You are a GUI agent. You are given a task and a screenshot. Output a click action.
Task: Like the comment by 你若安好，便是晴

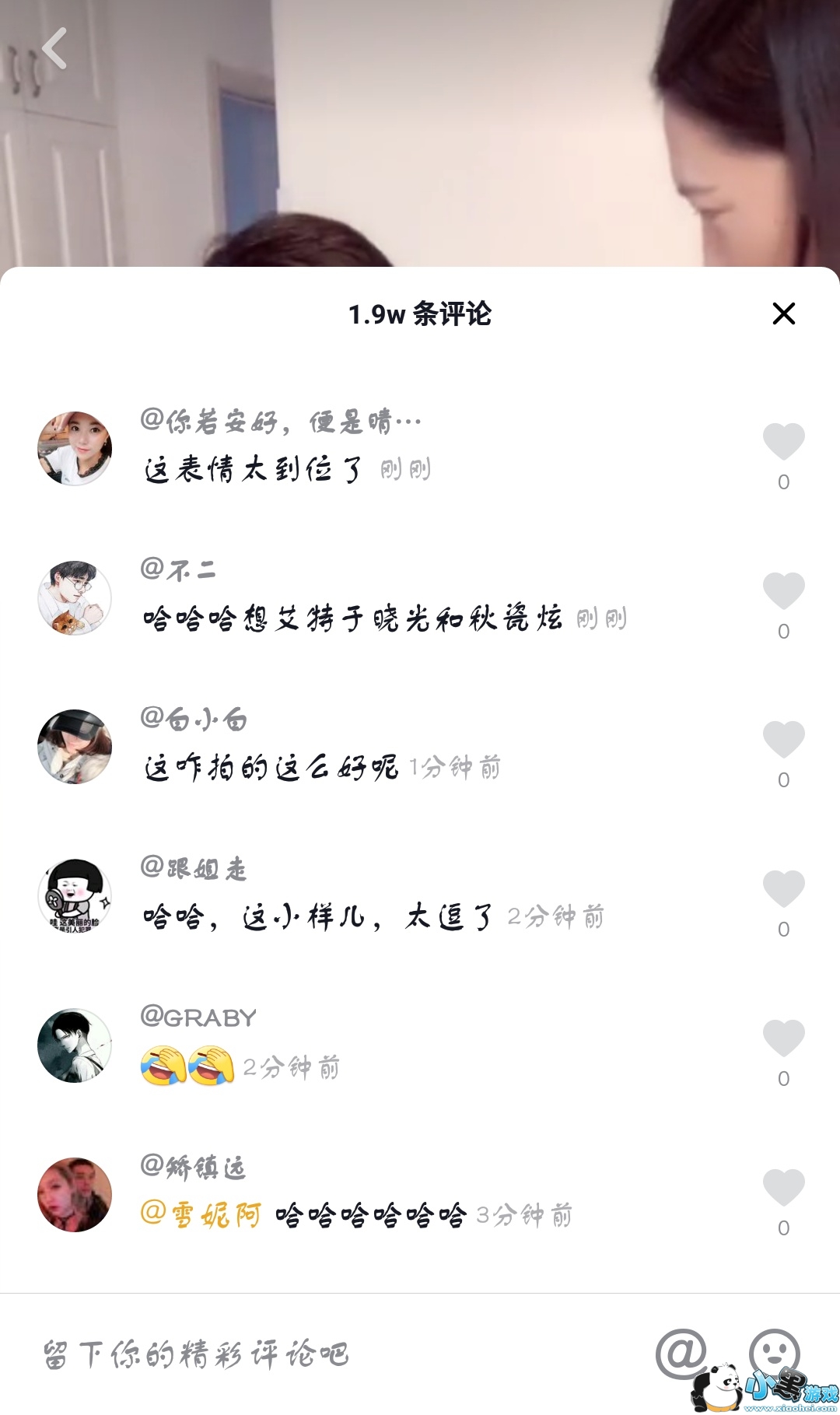[x=783, y=442]
